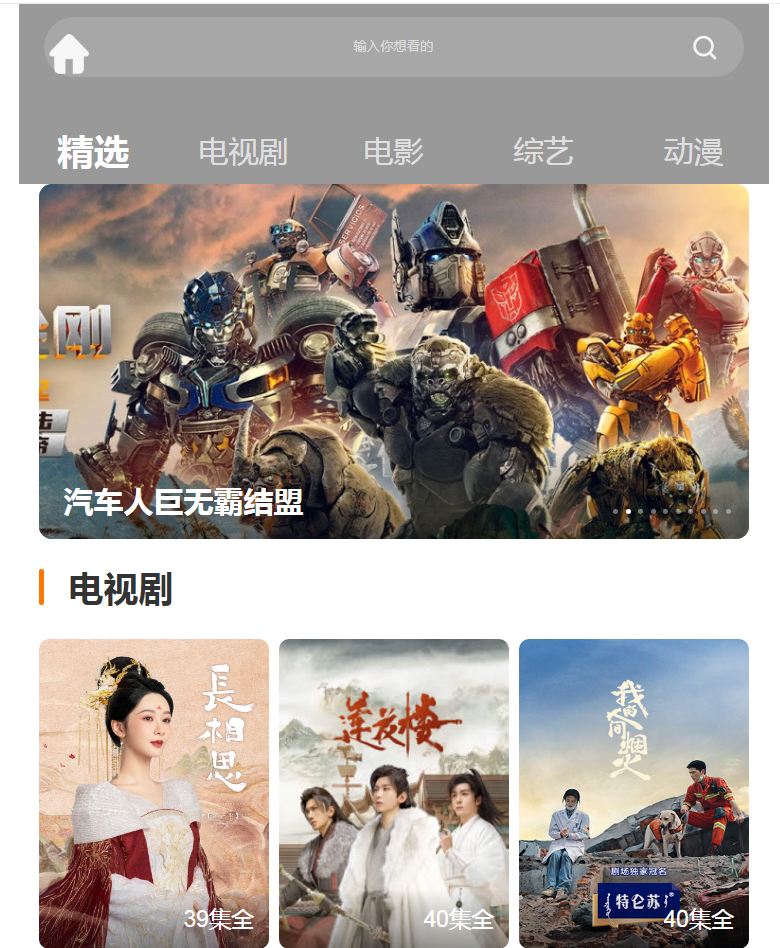Open the 长相思 drama card
Screen dimensions: 780x948
tap(154, 792)
